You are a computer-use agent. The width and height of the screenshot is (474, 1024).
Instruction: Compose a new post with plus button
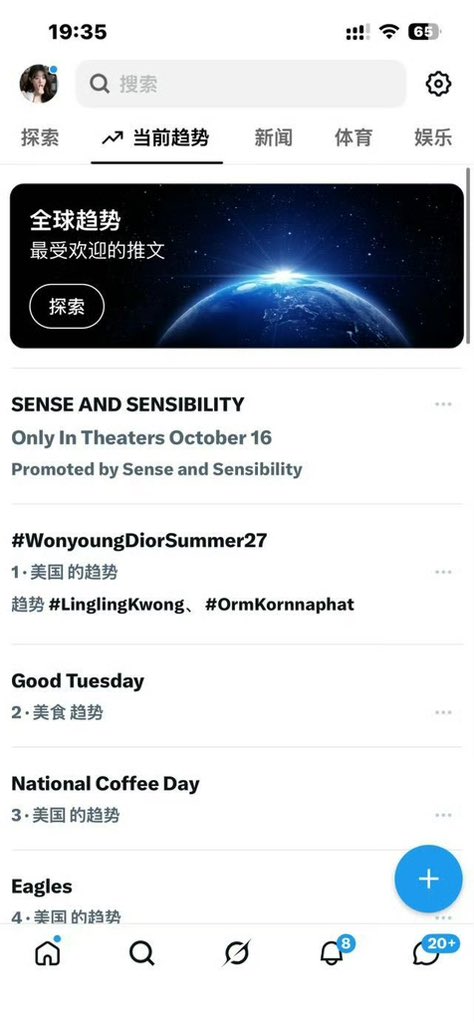(428, 878)
